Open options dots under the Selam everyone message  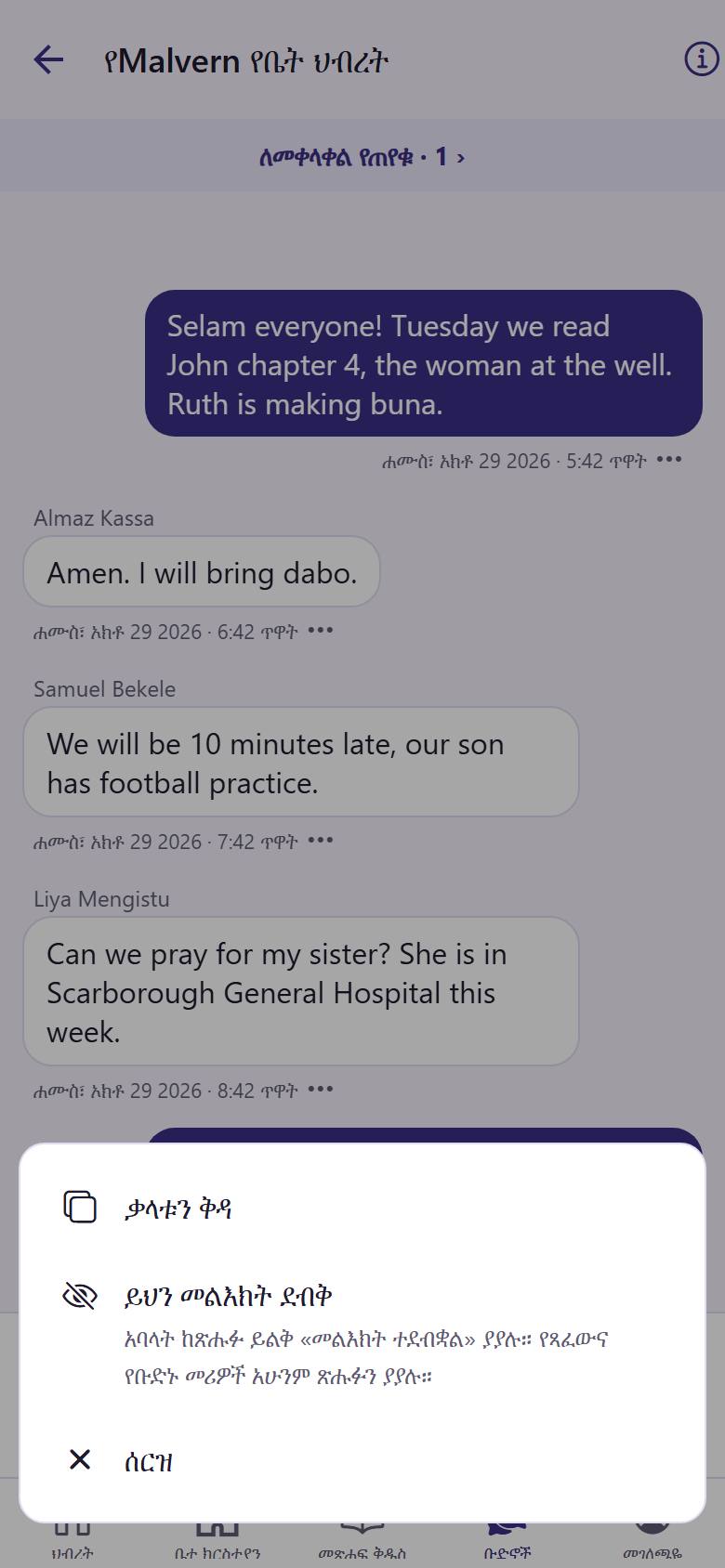point(669,460)
